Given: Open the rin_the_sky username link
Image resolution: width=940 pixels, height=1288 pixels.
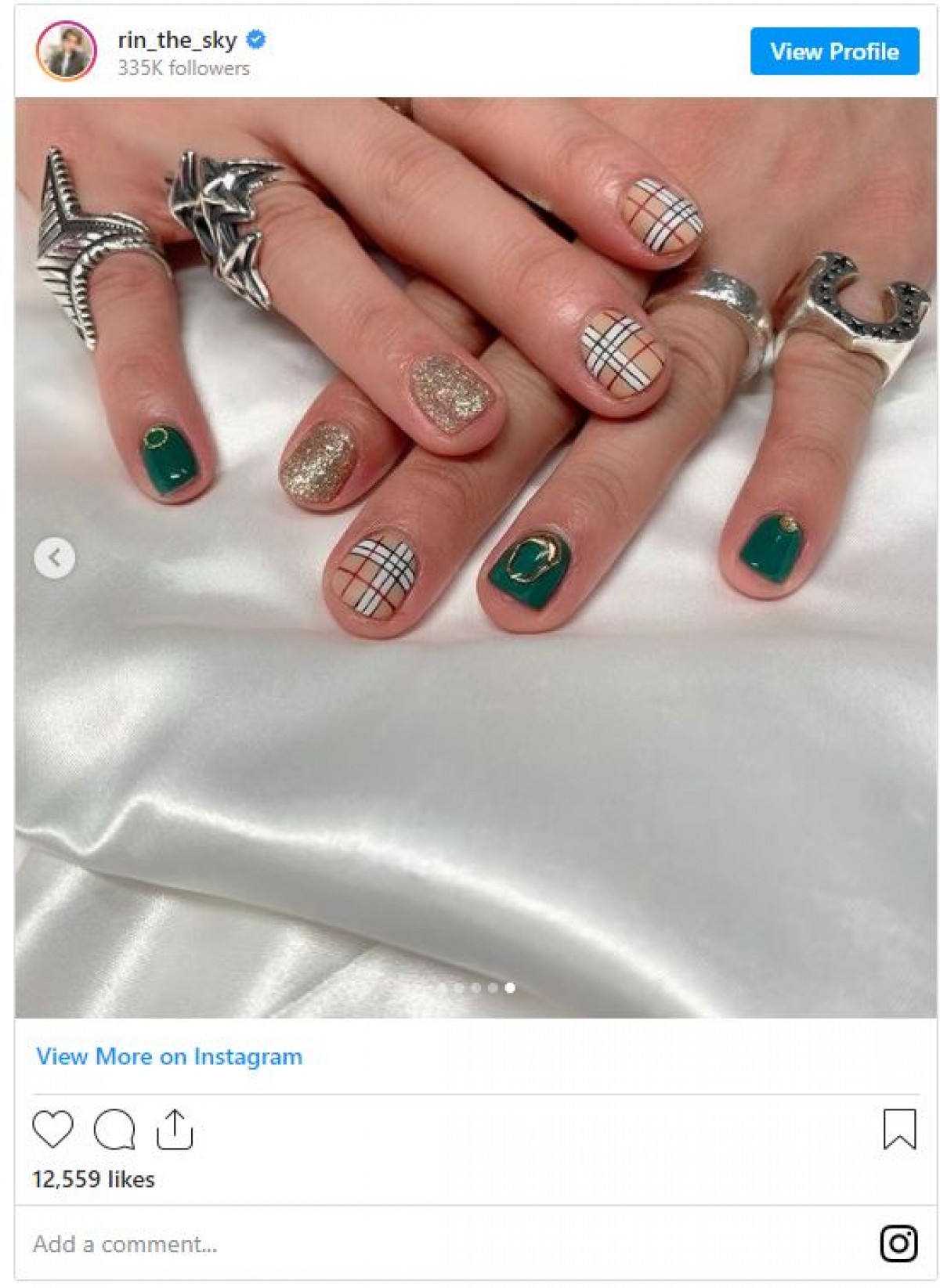Looking at the screenshot, I should pyautogui.click(x=177, y=40).
